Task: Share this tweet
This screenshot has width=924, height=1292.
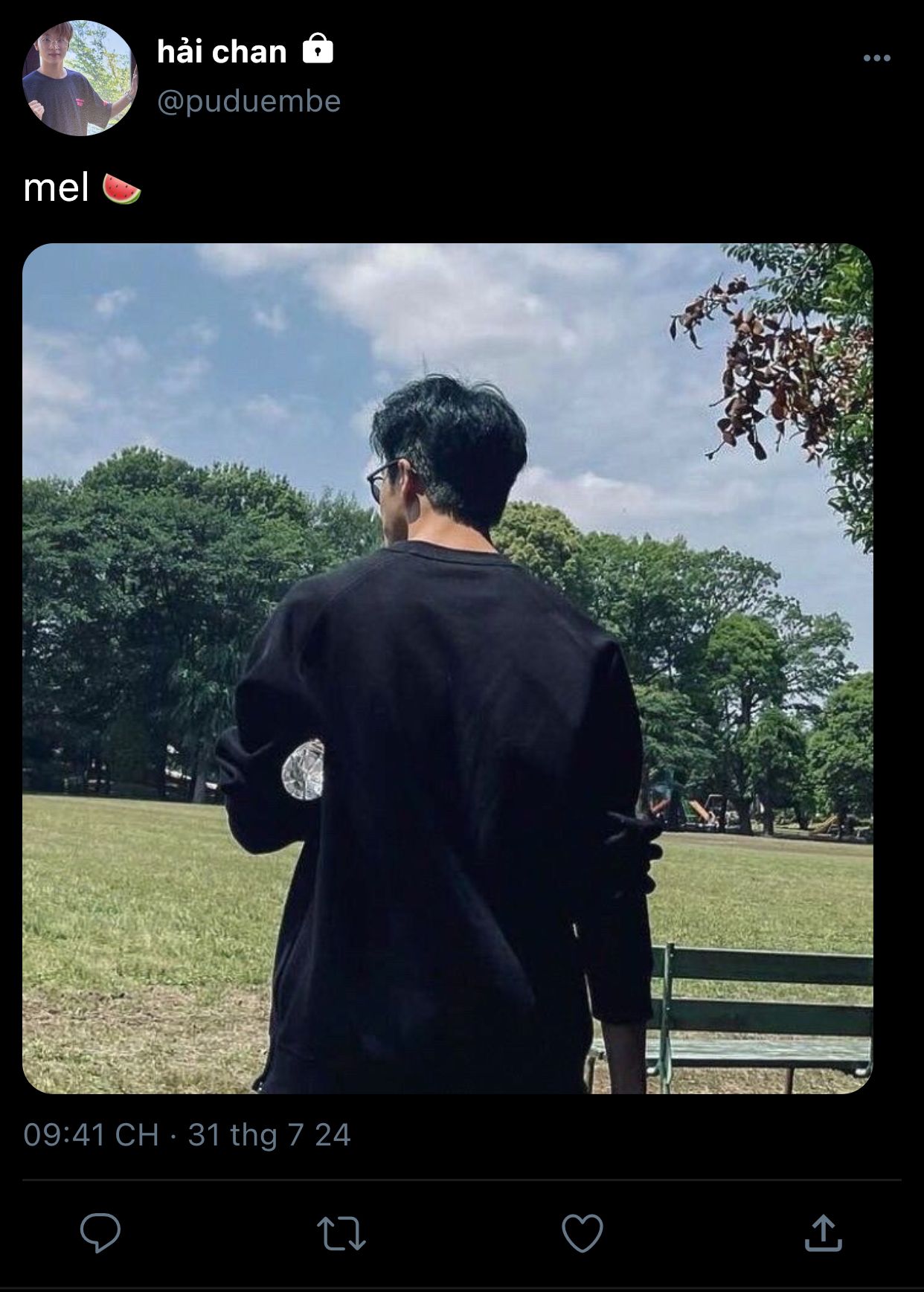Action: pos(823,1232)
